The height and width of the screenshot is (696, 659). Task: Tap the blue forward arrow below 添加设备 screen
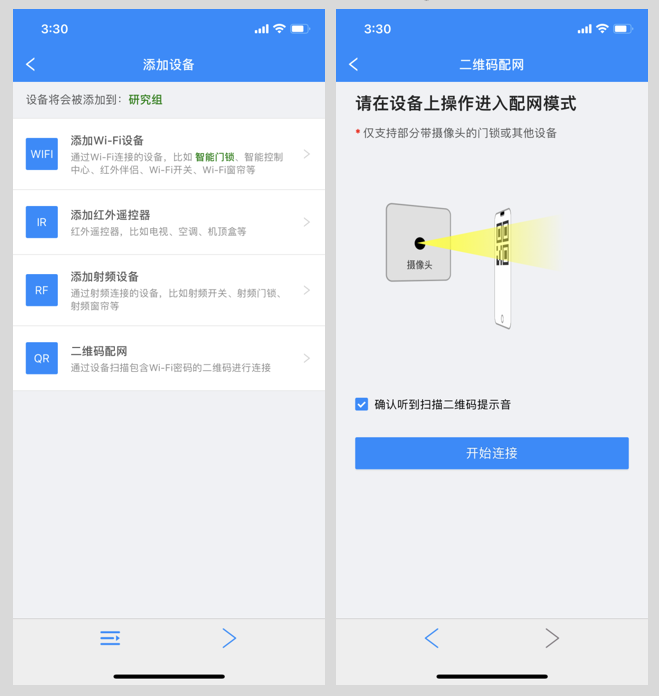pos(229,638)
